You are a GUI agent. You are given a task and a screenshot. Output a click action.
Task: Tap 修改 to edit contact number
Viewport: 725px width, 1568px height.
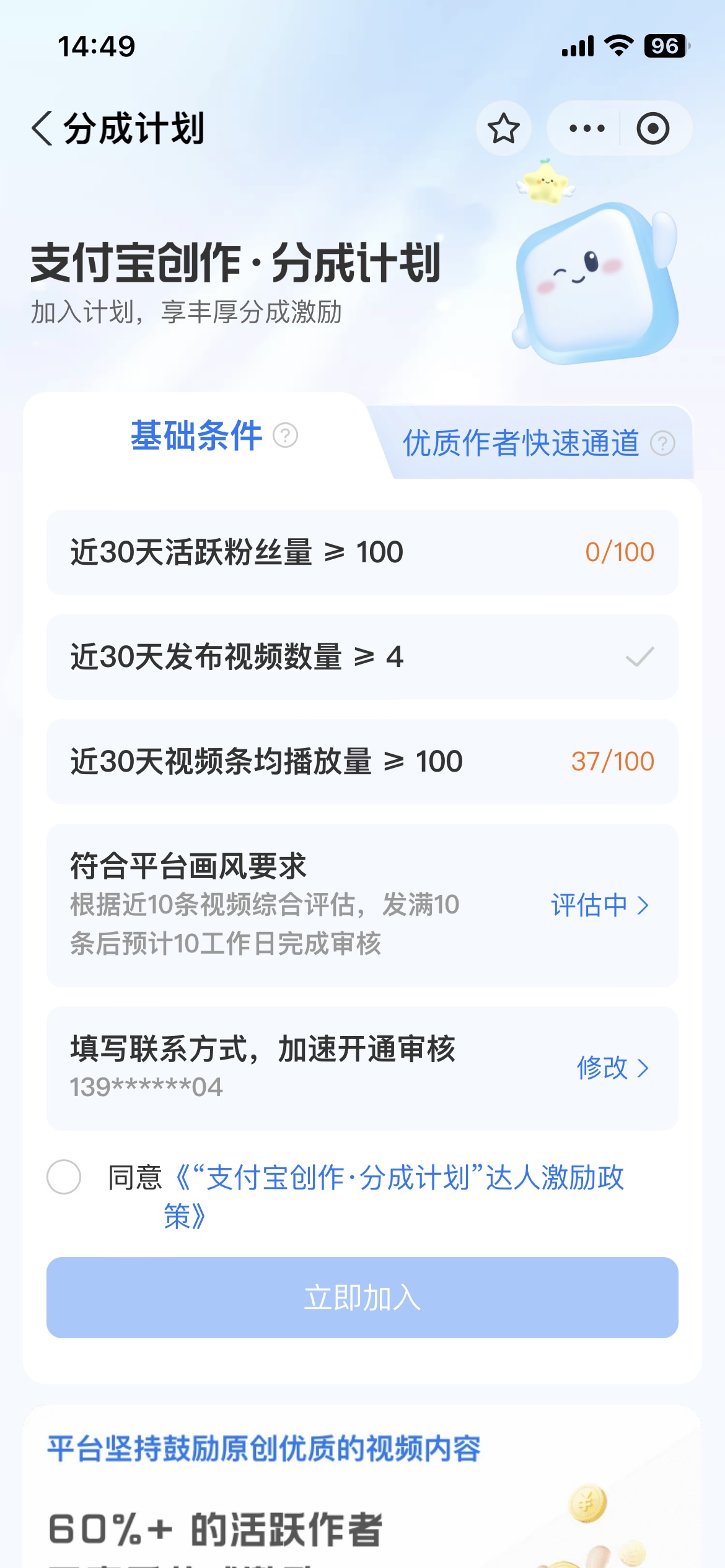(x=612, y=1068)
